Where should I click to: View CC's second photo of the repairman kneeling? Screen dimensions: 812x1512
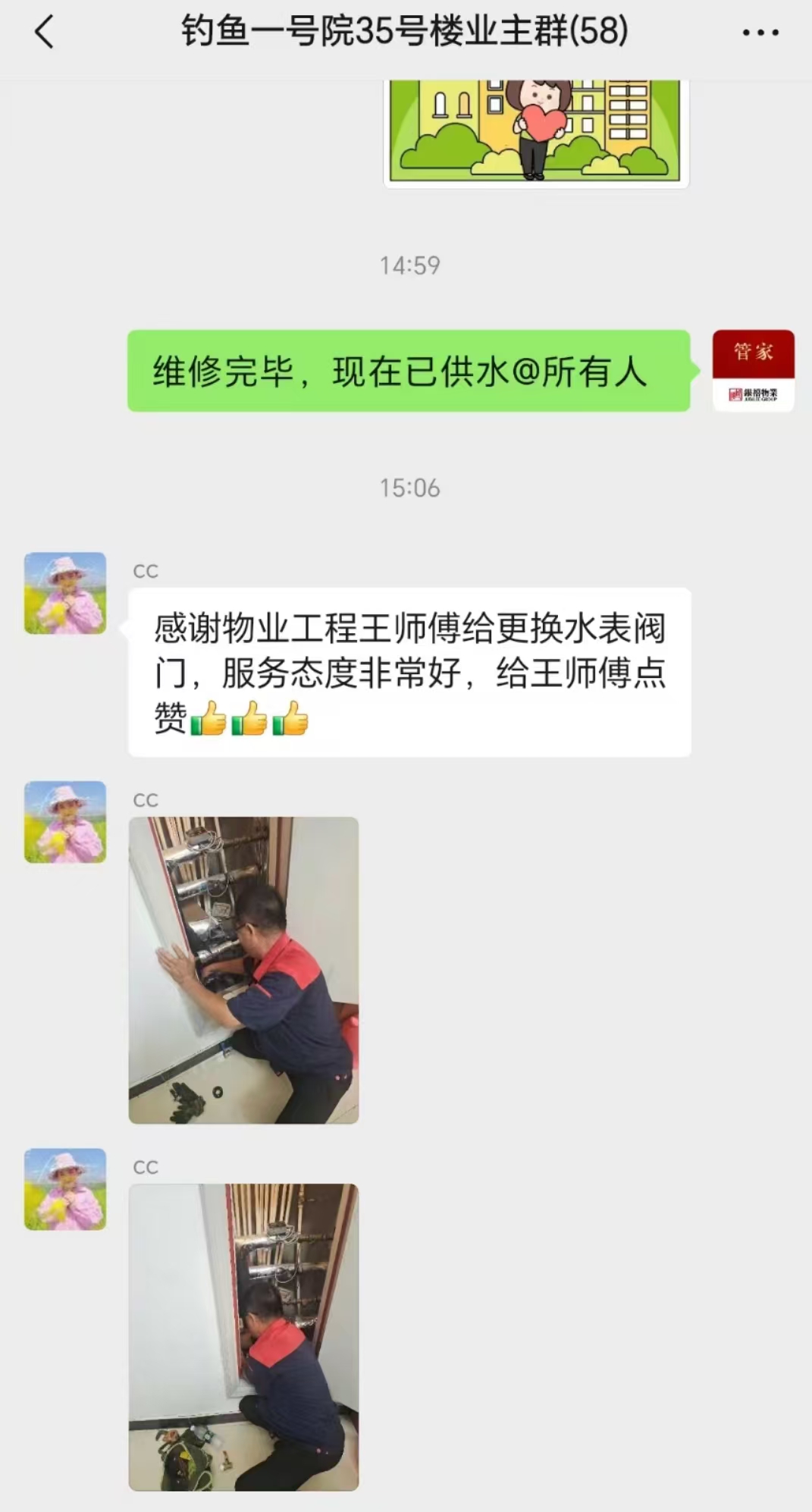pyautogui.click(x=243, y=1337)
